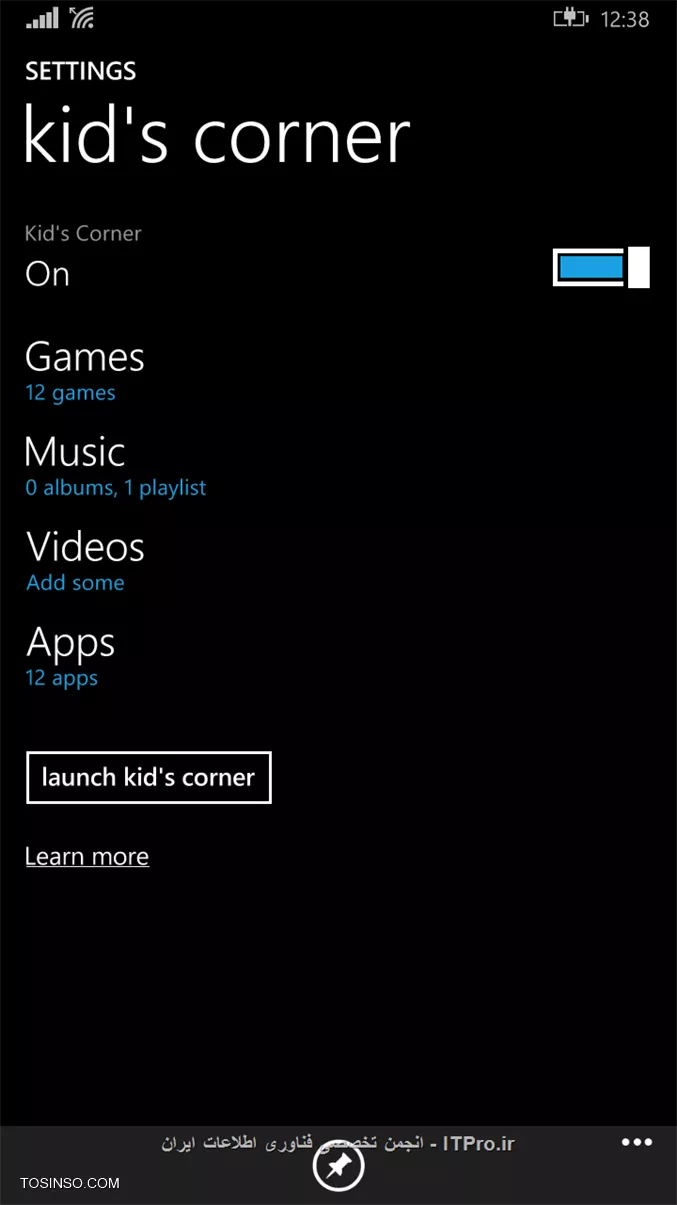Tap the launch kid's corner button
The width and height of the screenshot is (677, 1205).
[x=148, y=777]
